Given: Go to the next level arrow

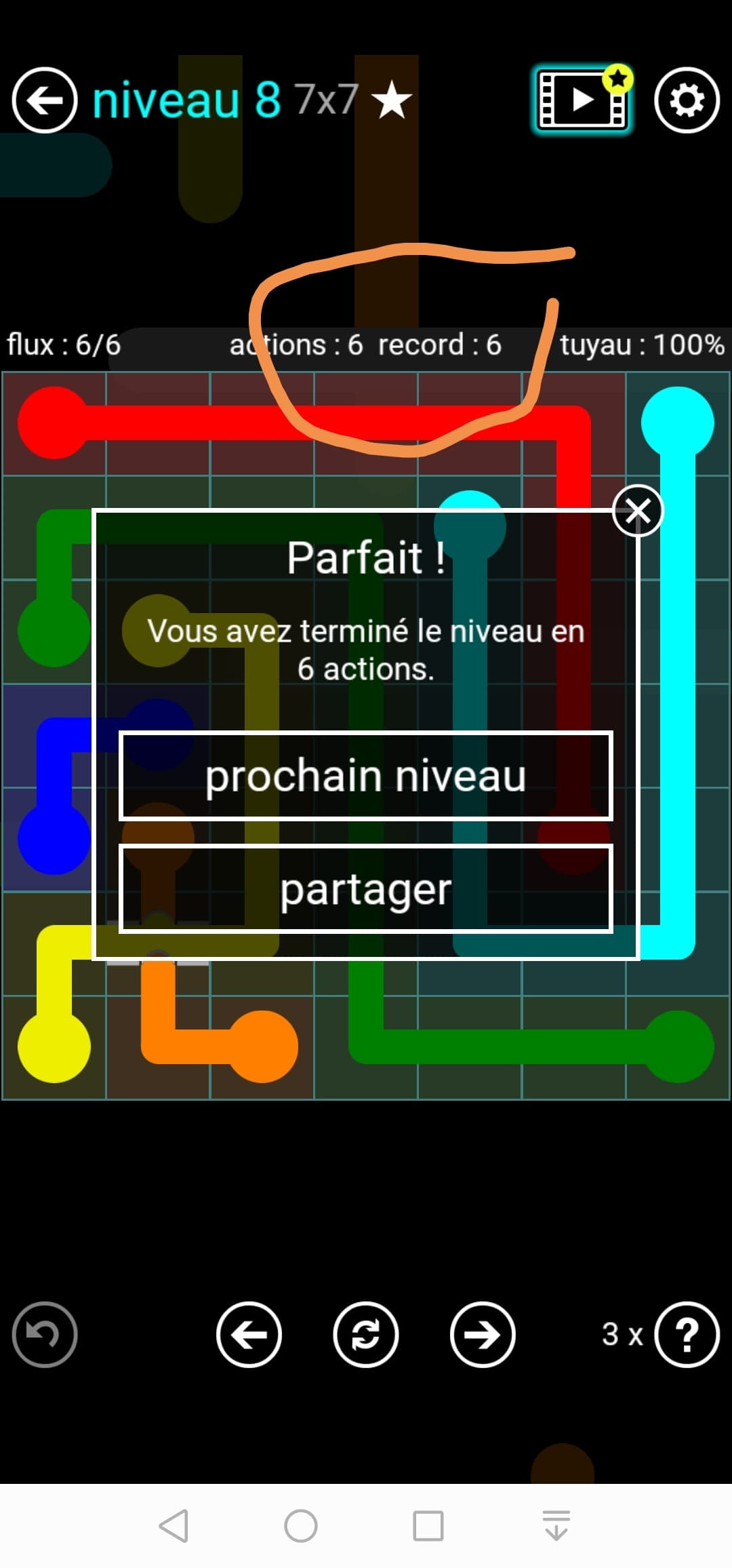Looking at the screenshot, I should [483, 1334].
